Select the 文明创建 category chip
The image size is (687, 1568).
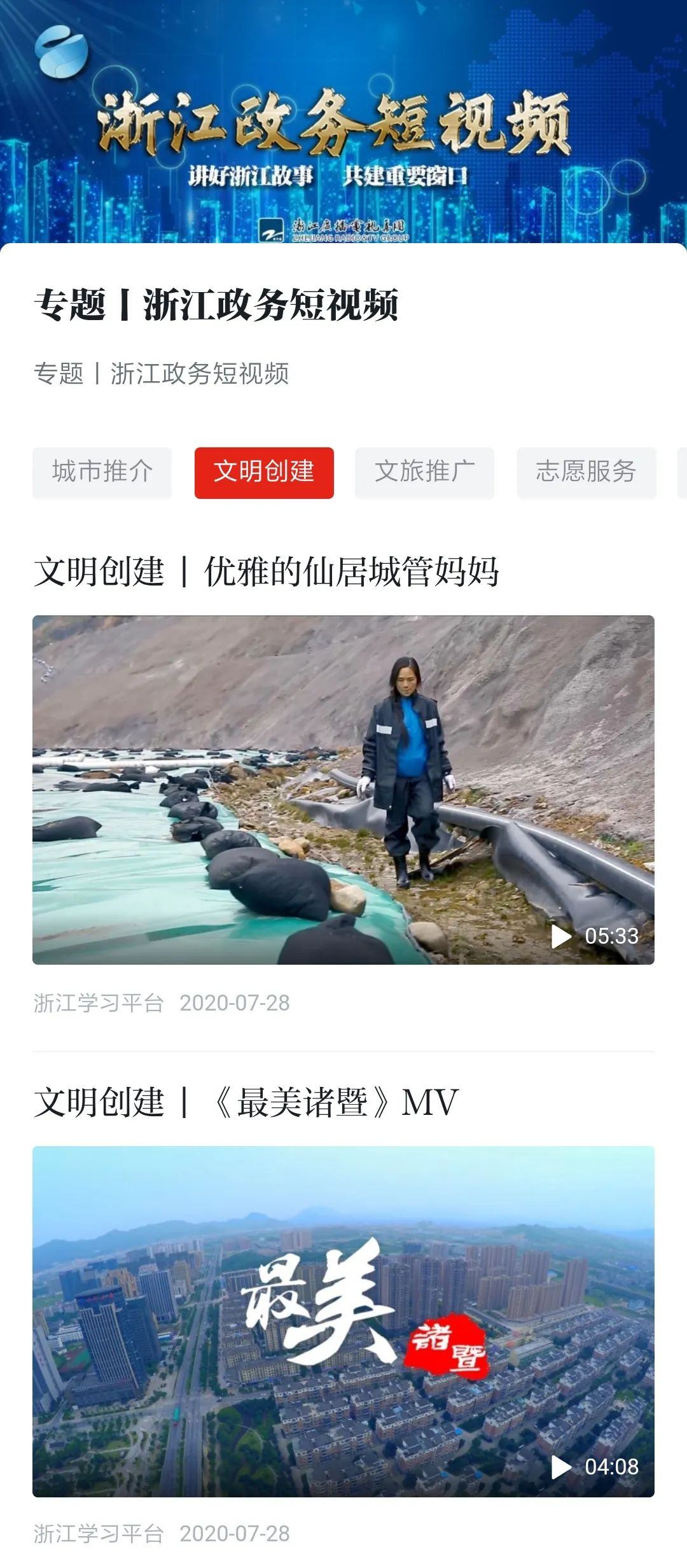click(264, 472)
